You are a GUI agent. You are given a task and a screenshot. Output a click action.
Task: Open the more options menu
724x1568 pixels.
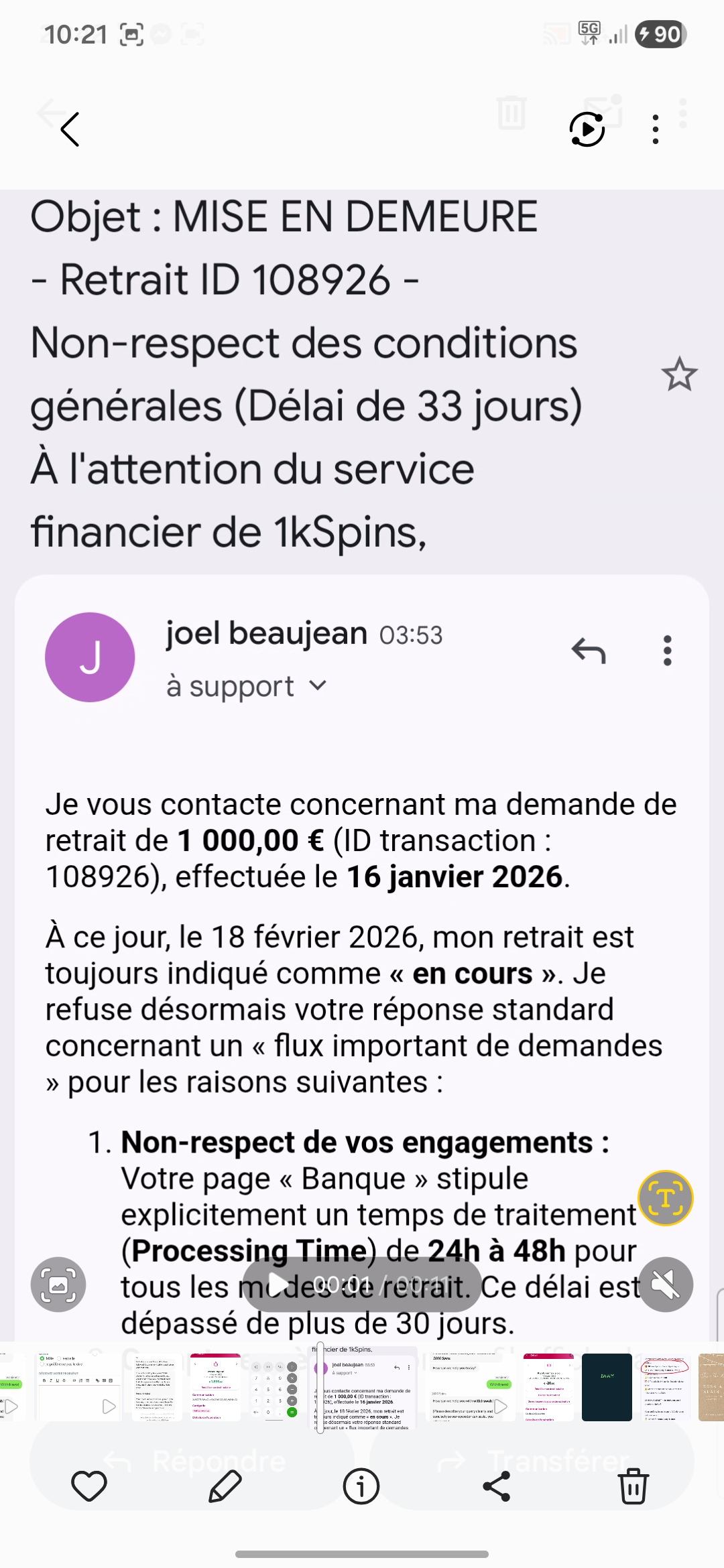click(x=655, y=129)
